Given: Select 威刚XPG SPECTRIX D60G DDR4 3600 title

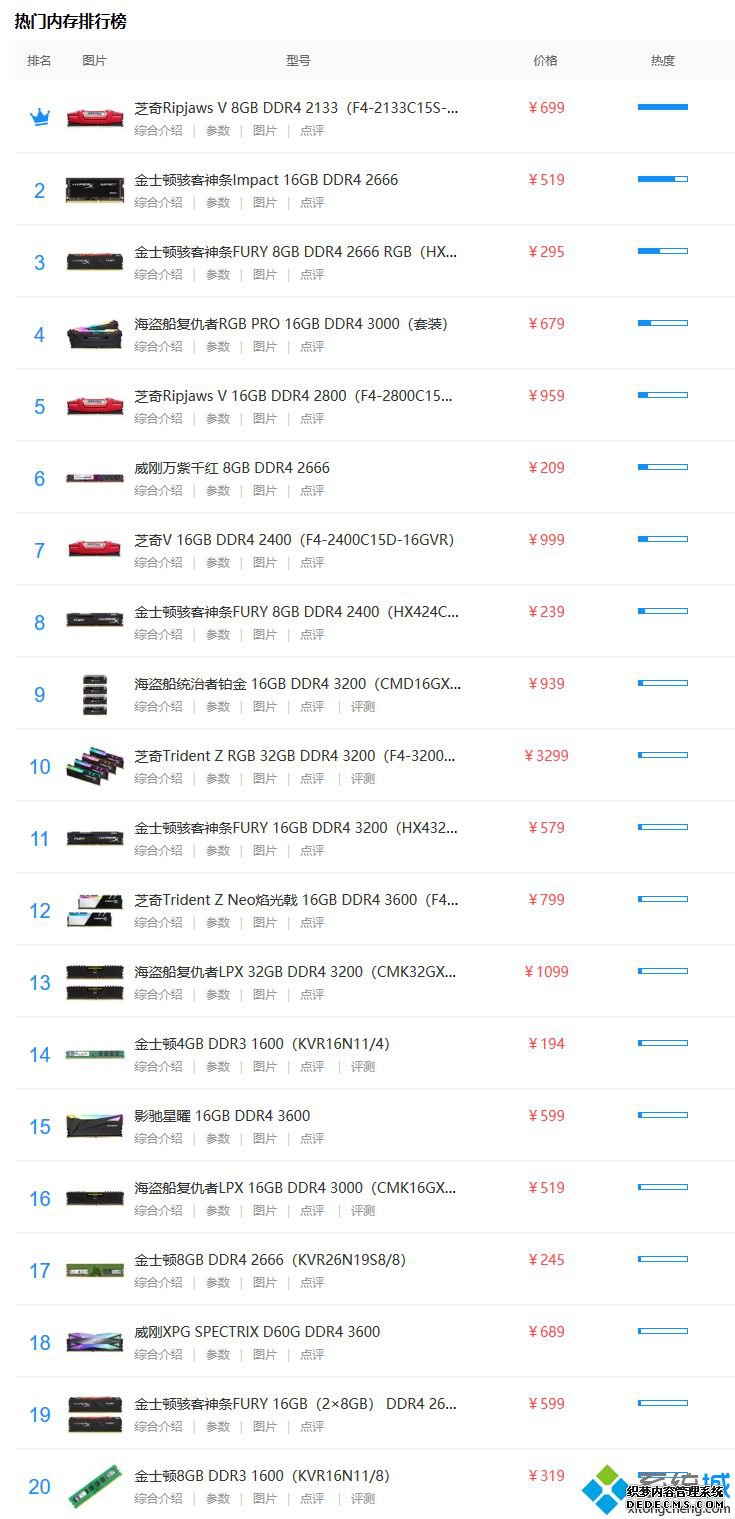Looking at the screenshot, I should click(257, 1332).
